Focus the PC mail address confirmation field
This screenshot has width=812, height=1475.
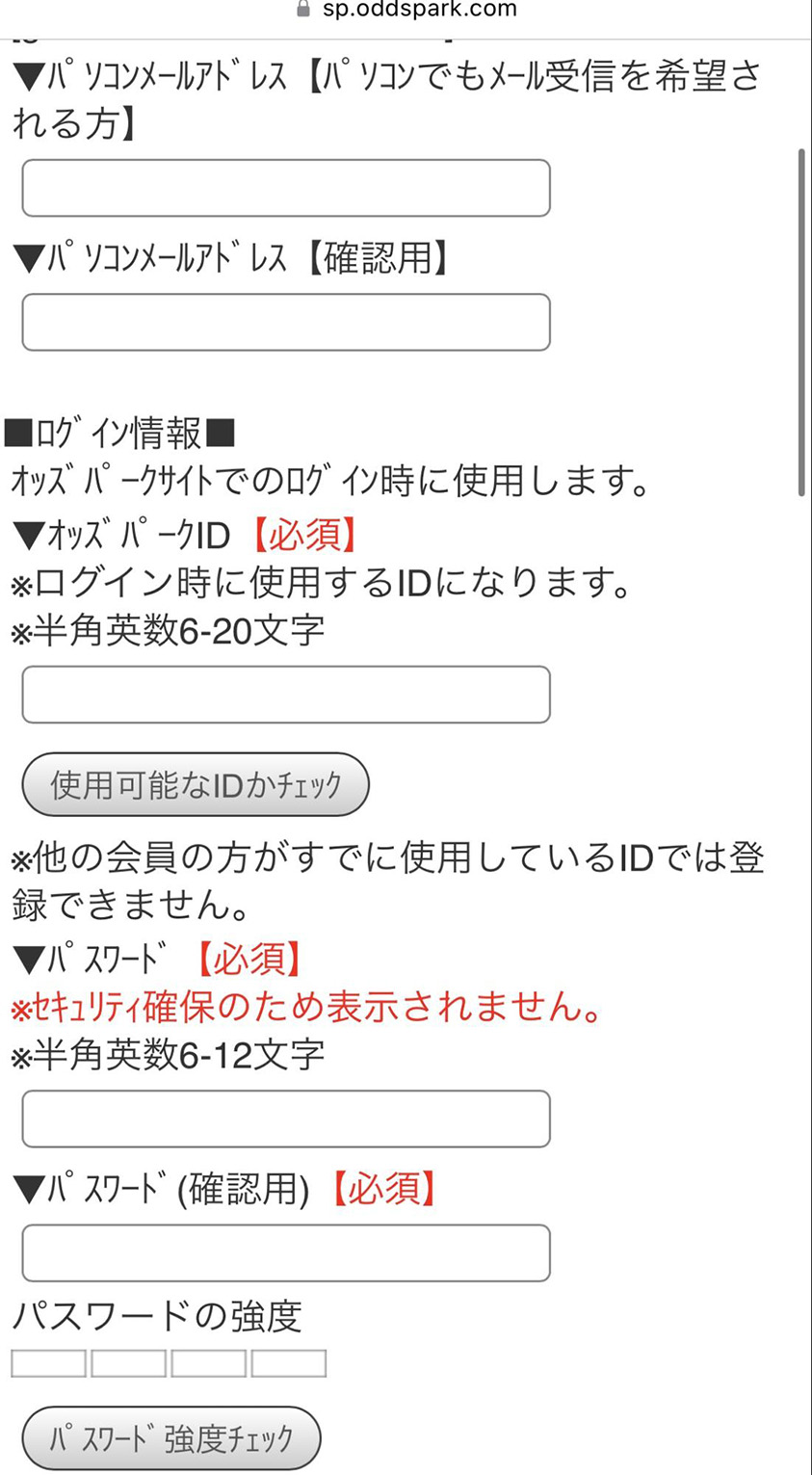[x=286, y=322]
